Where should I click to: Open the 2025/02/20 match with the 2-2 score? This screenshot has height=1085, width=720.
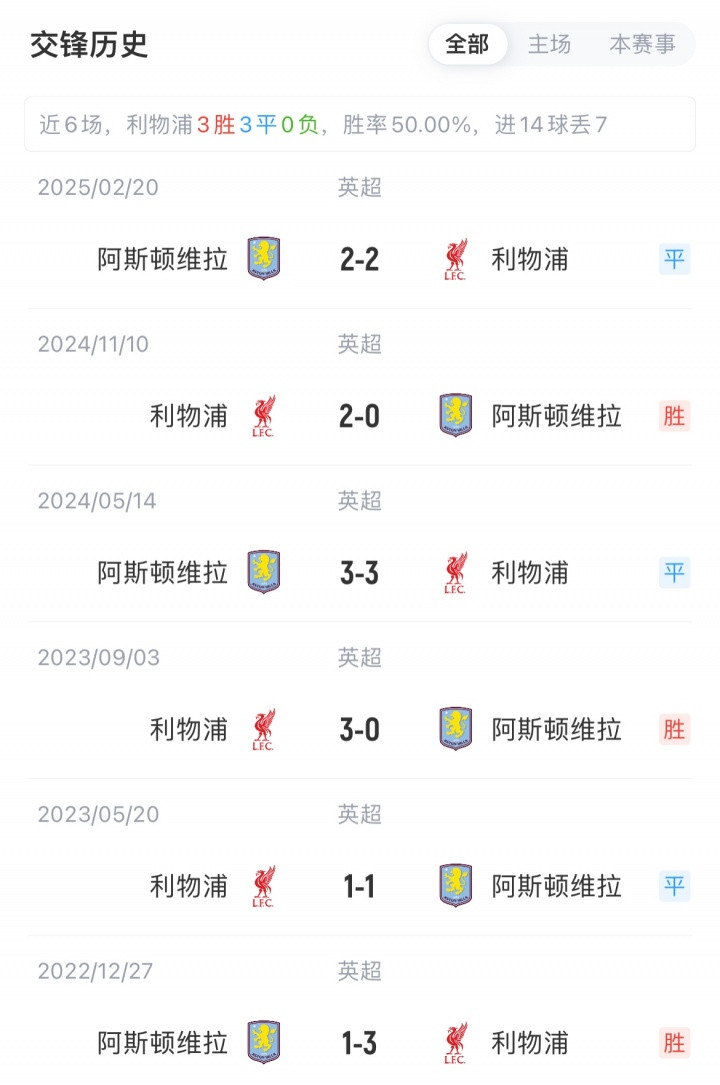(x=359, y=259)
